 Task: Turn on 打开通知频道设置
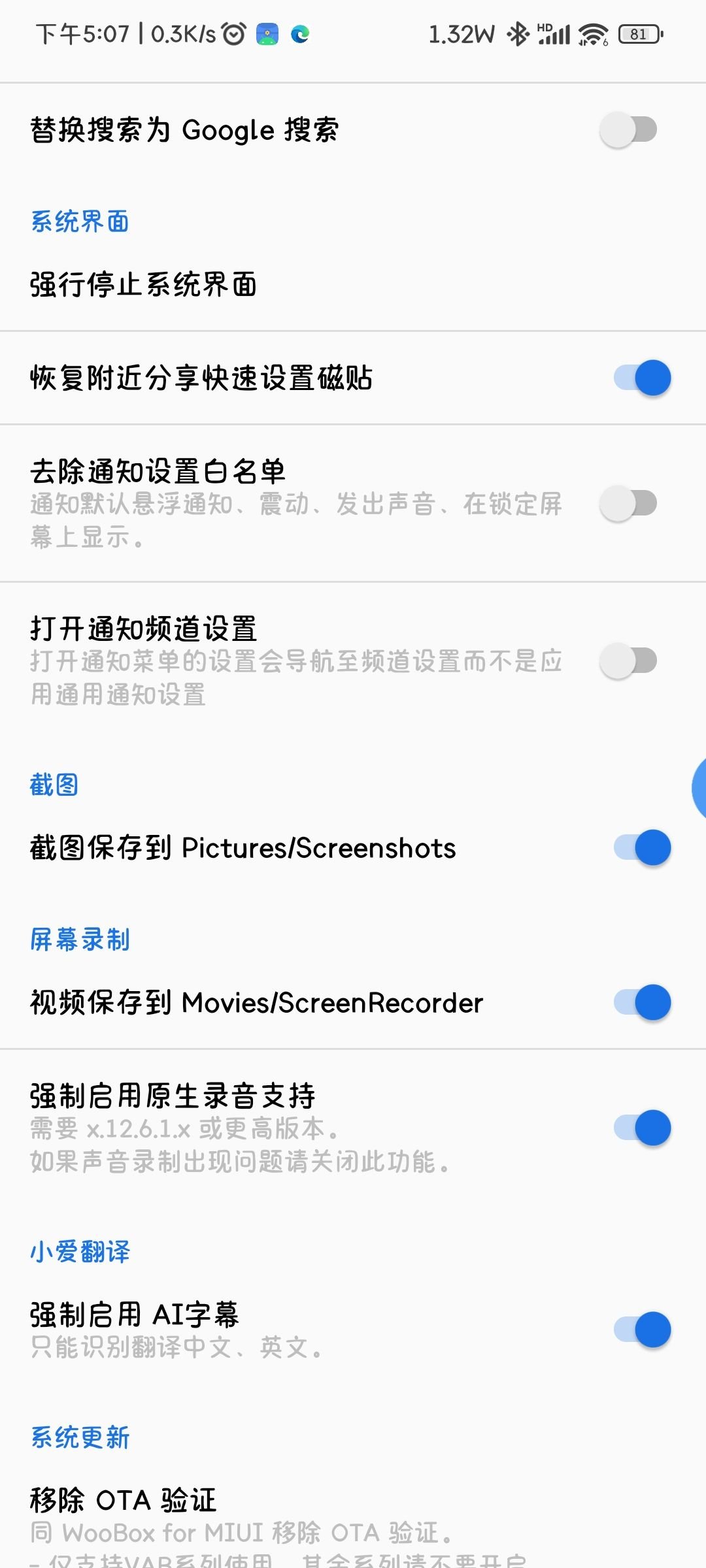pos(628,661)
